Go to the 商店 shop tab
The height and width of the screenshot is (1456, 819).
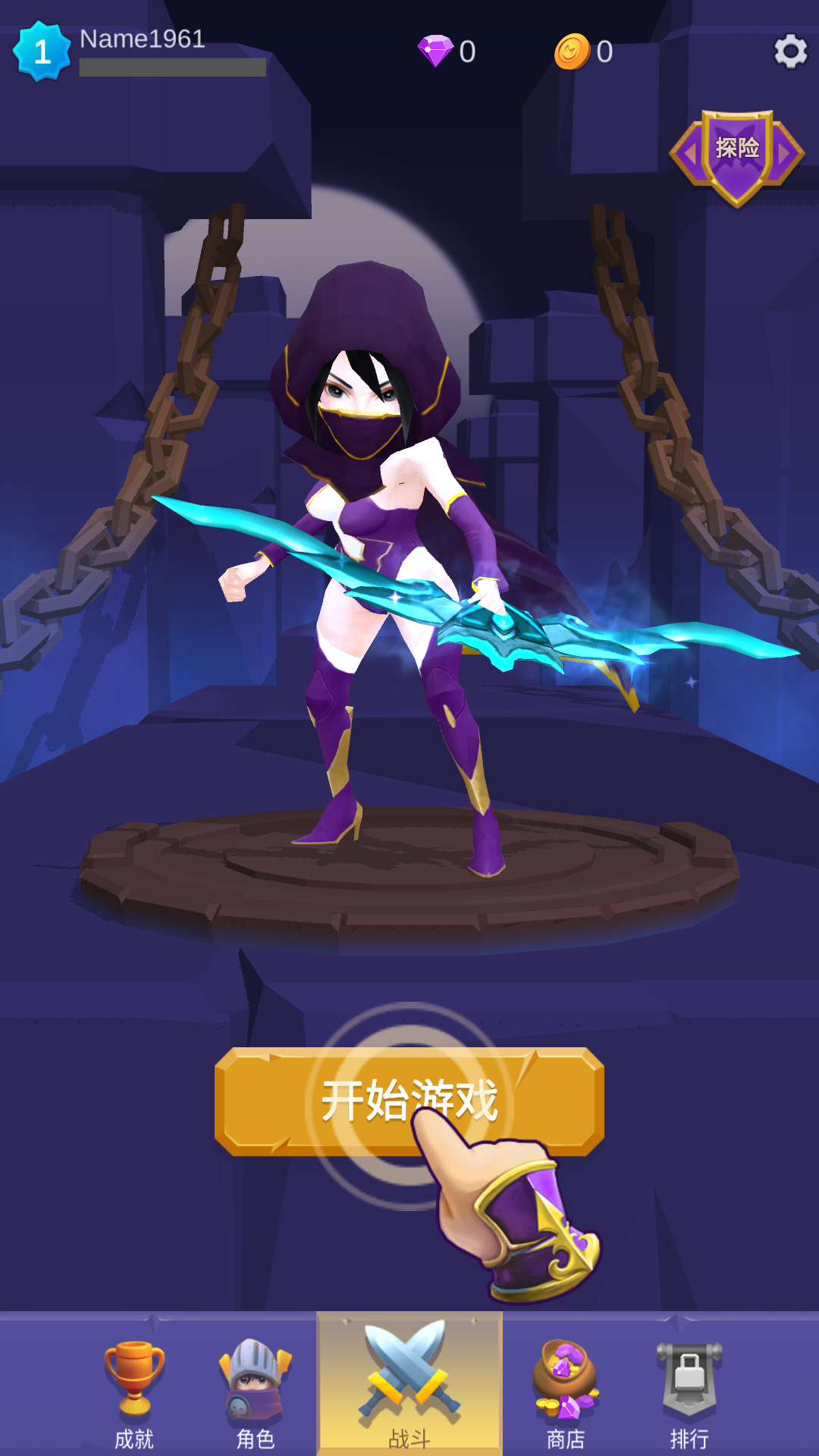click(566, 1394)
